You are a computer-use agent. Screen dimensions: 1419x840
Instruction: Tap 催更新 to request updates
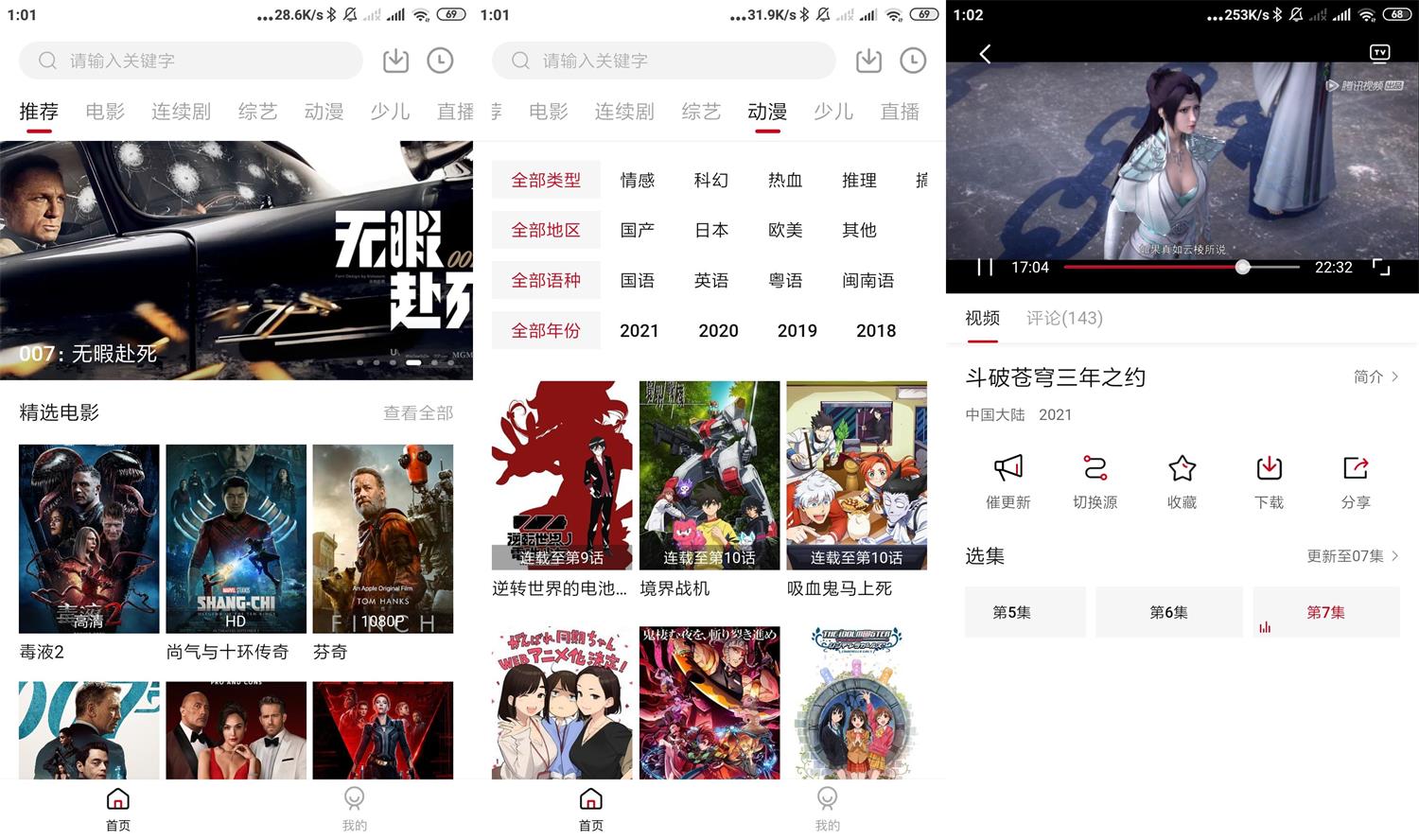point(1007,481)
